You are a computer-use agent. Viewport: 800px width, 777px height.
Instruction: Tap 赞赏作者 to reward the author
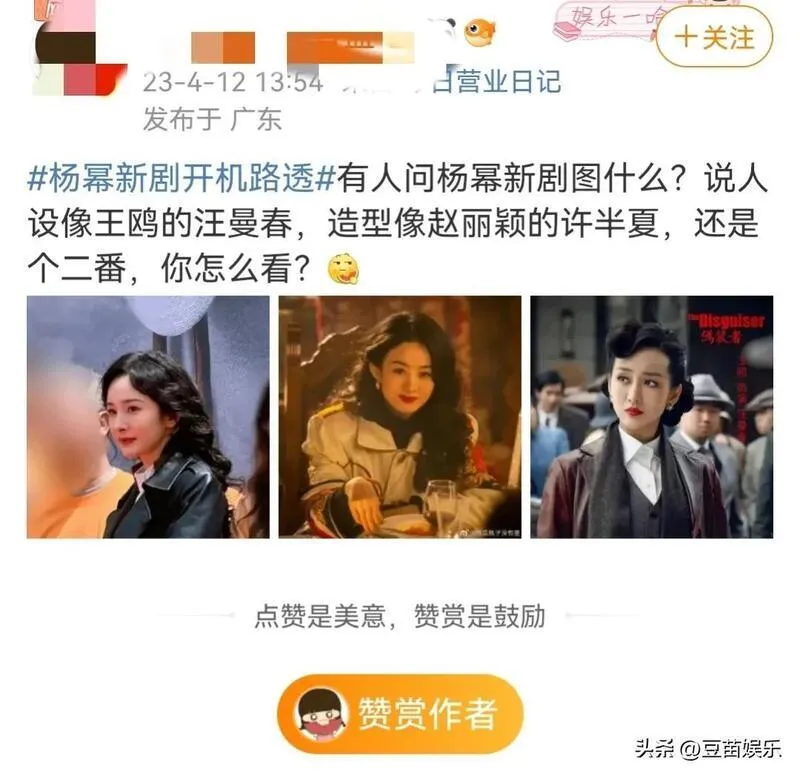400,714
